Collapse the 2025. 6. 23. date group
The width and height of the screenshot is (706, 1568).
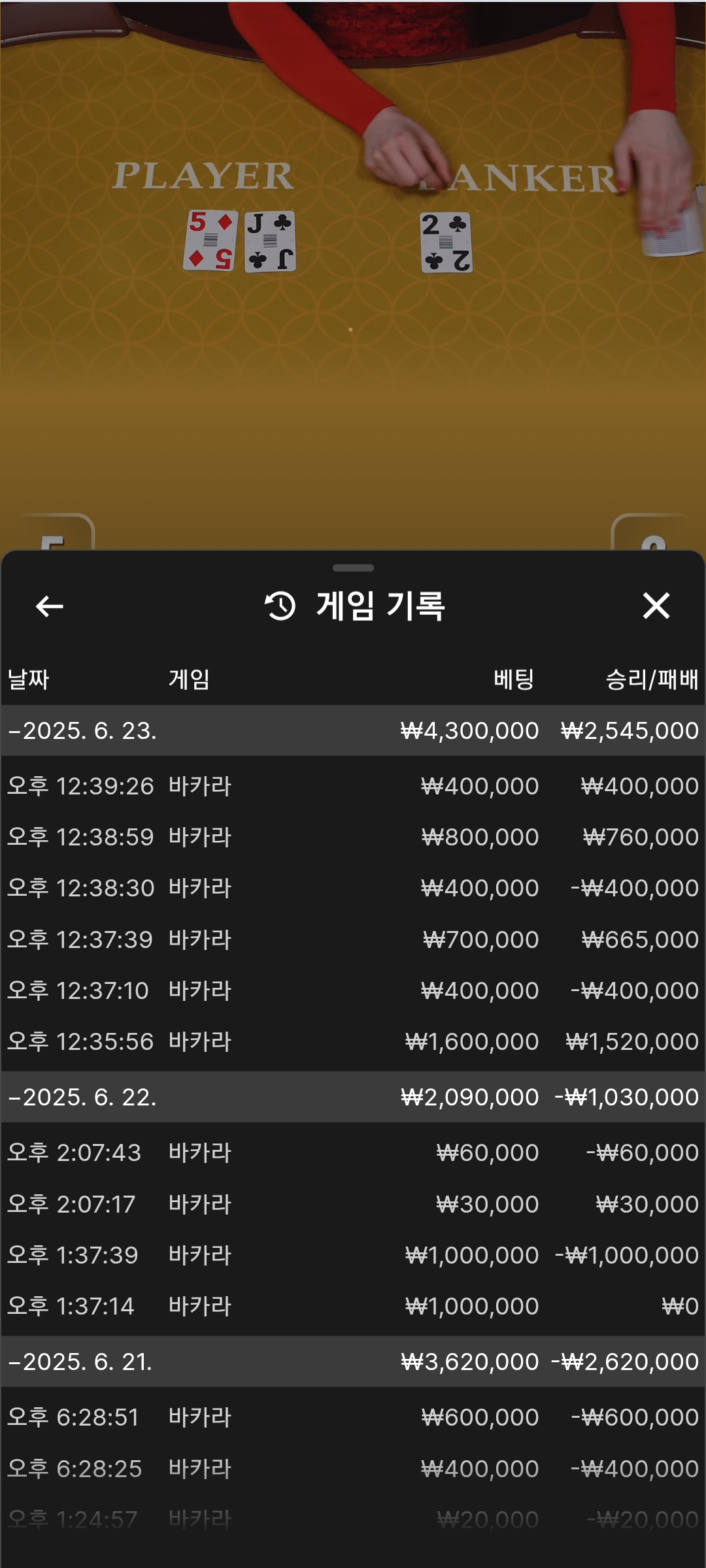[x=353, y=730]
